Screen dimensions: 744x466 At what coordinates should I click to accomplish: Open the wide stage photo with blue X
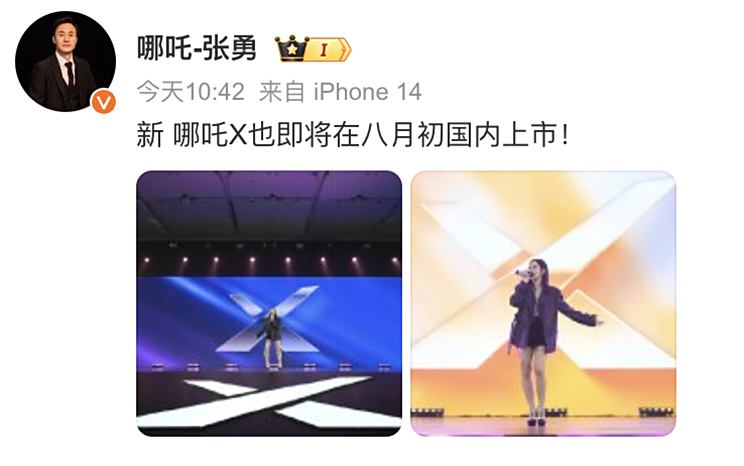point(269,303)
